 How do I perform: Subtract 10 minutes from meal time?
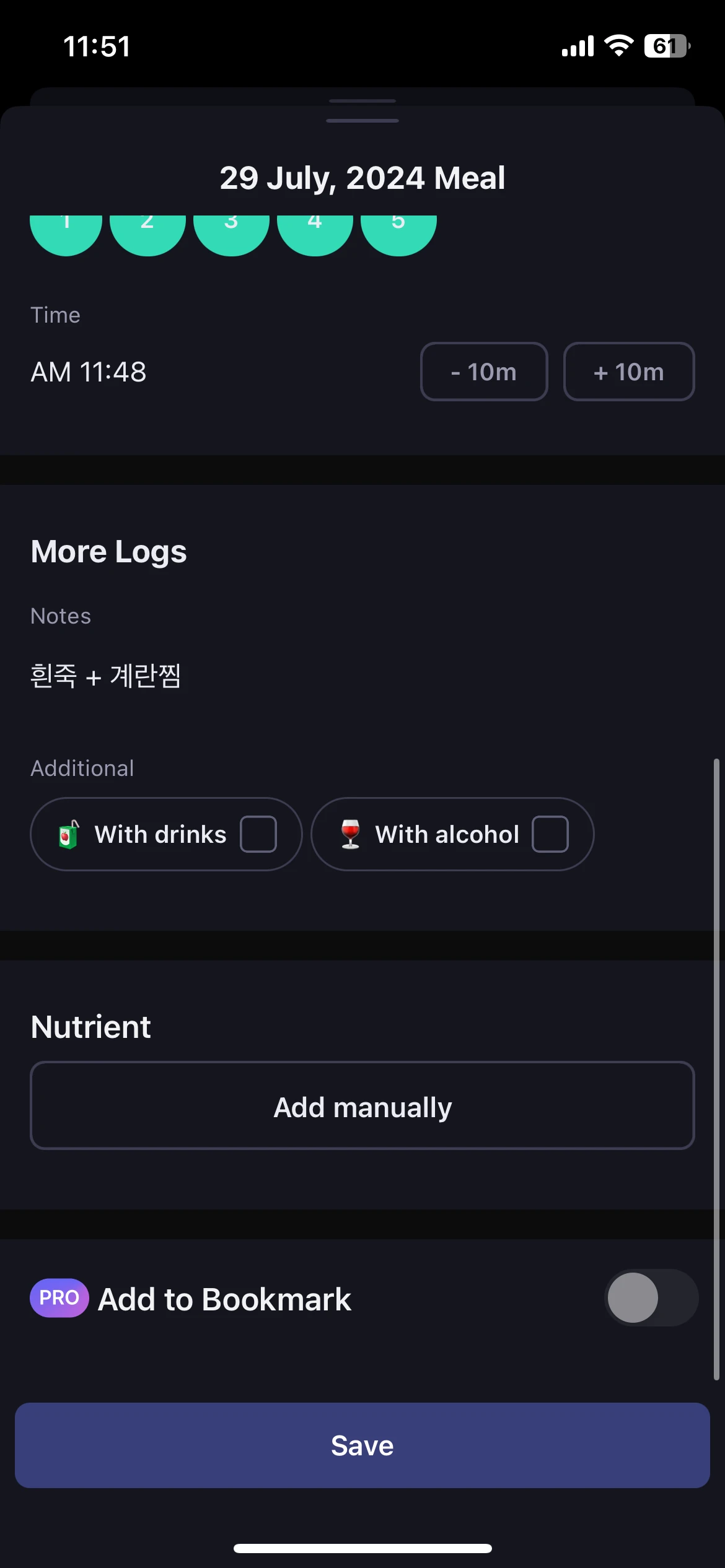[x=484, y=372]
